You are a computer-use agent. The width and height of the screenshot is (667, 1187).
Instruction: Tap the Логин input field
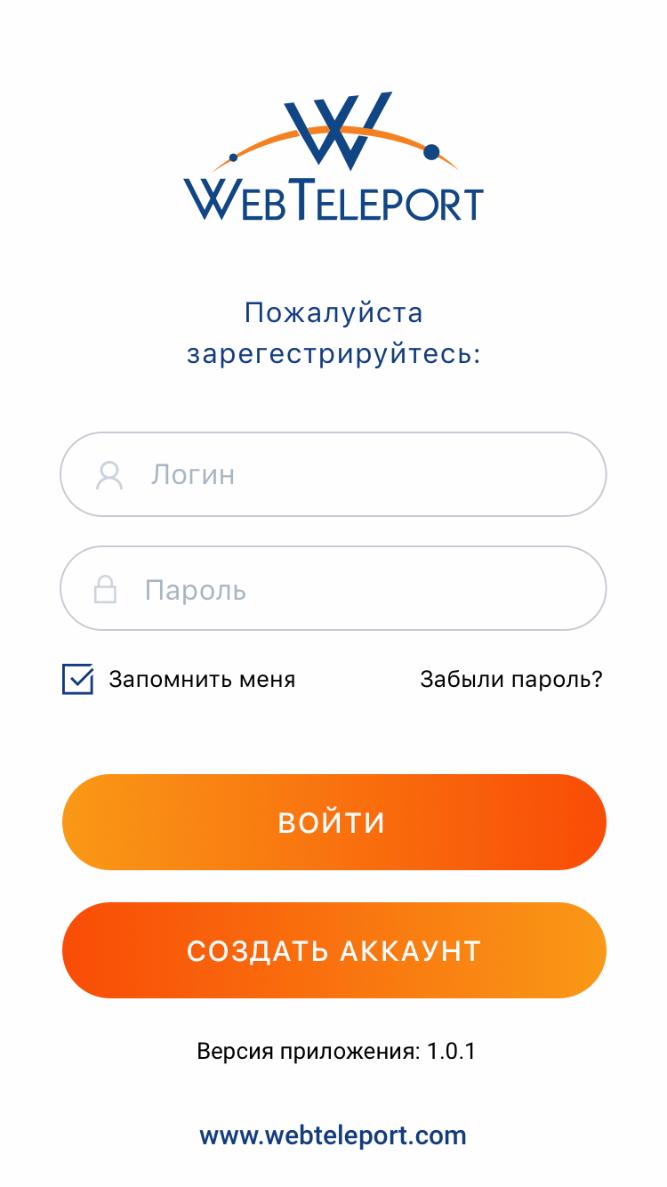pos(333,475)
